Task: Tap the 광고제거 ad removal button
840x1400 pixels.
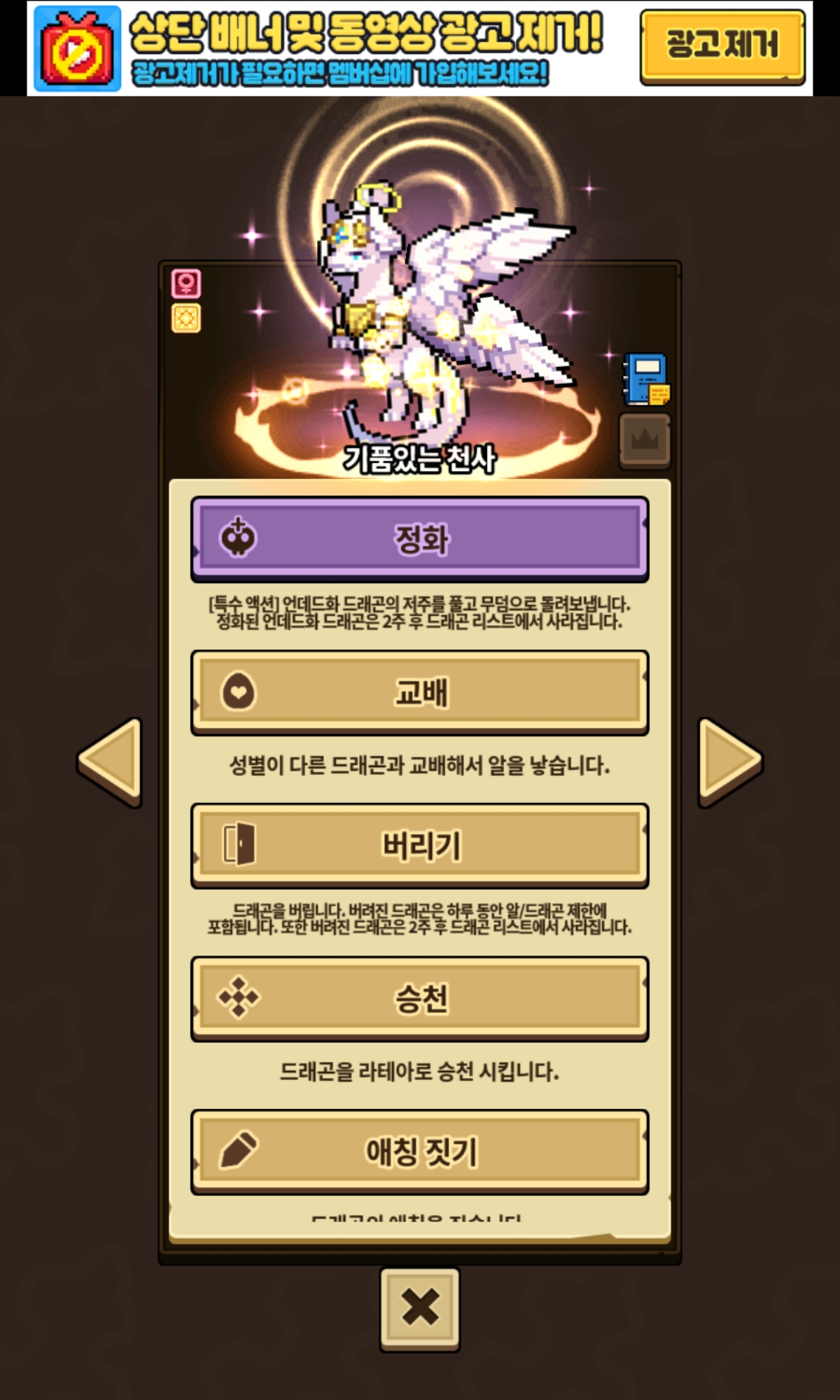Action: point(722,46)
